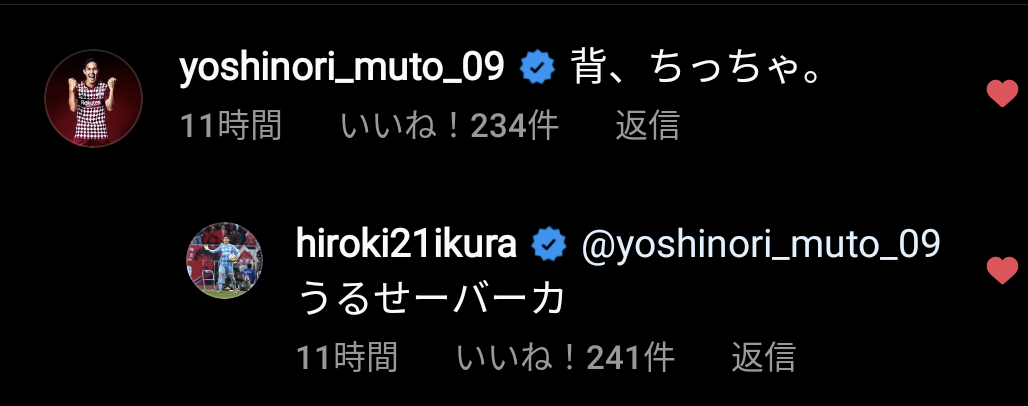This screenshot has width=1028, height=406.
Task: Open yoshinori_muto_09's profile picture
Action: [x=94, y=98]
